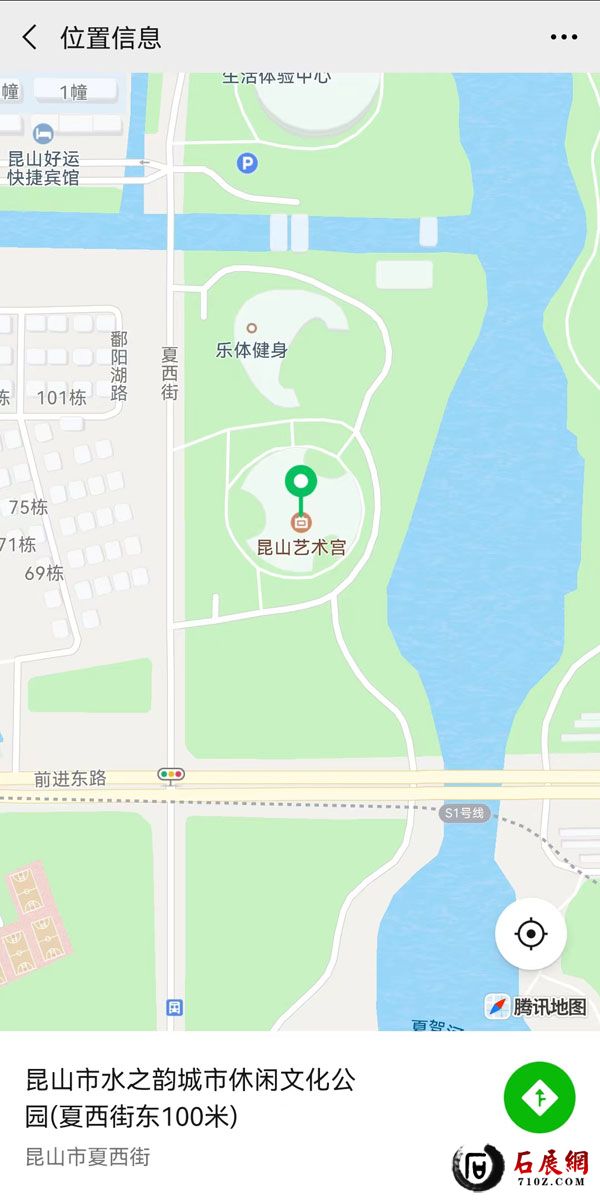Go back from location info
This screenshot has height=1200, width=600.
coord(30,38)
